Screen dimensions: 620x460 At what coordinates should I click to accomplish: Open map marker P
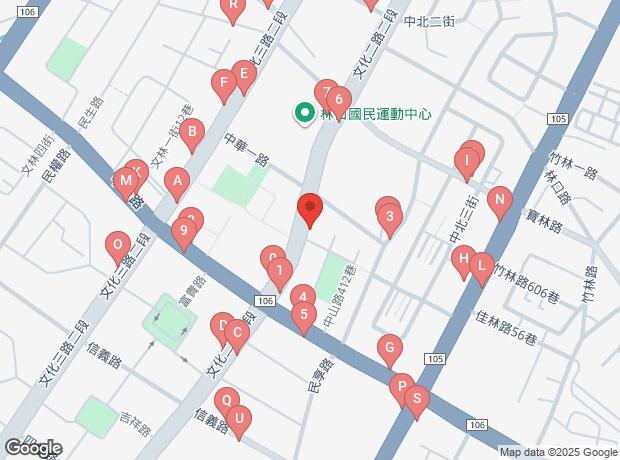402,388
